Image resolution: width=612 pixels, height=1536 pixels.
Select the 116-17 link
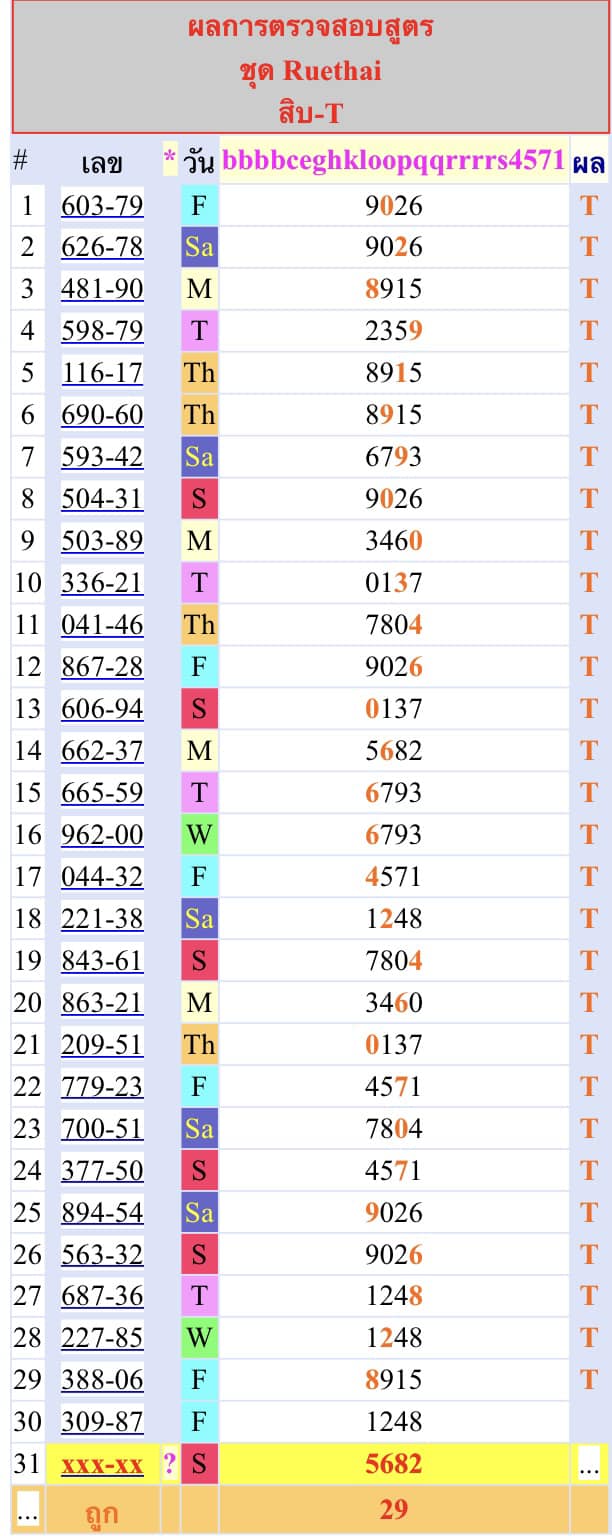click(102, 373)
